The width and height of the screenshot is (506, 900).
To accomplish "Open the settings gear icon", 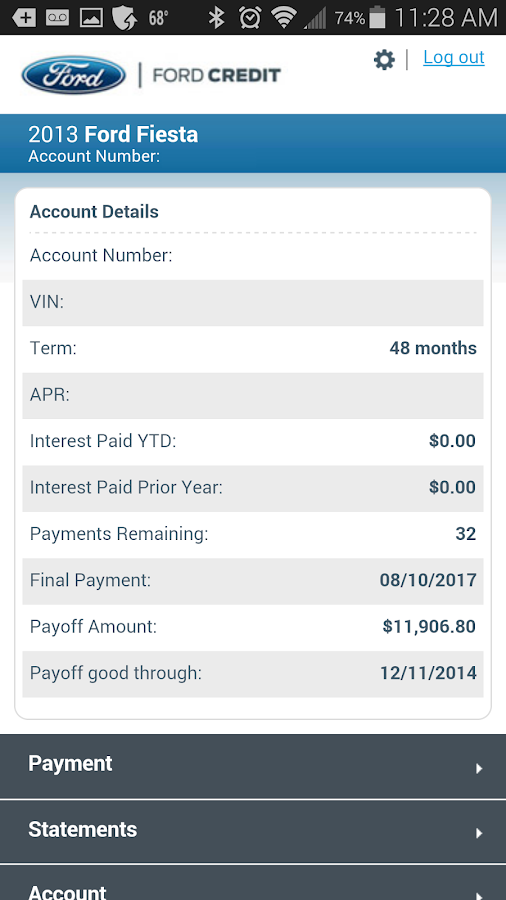I will 384,59.
